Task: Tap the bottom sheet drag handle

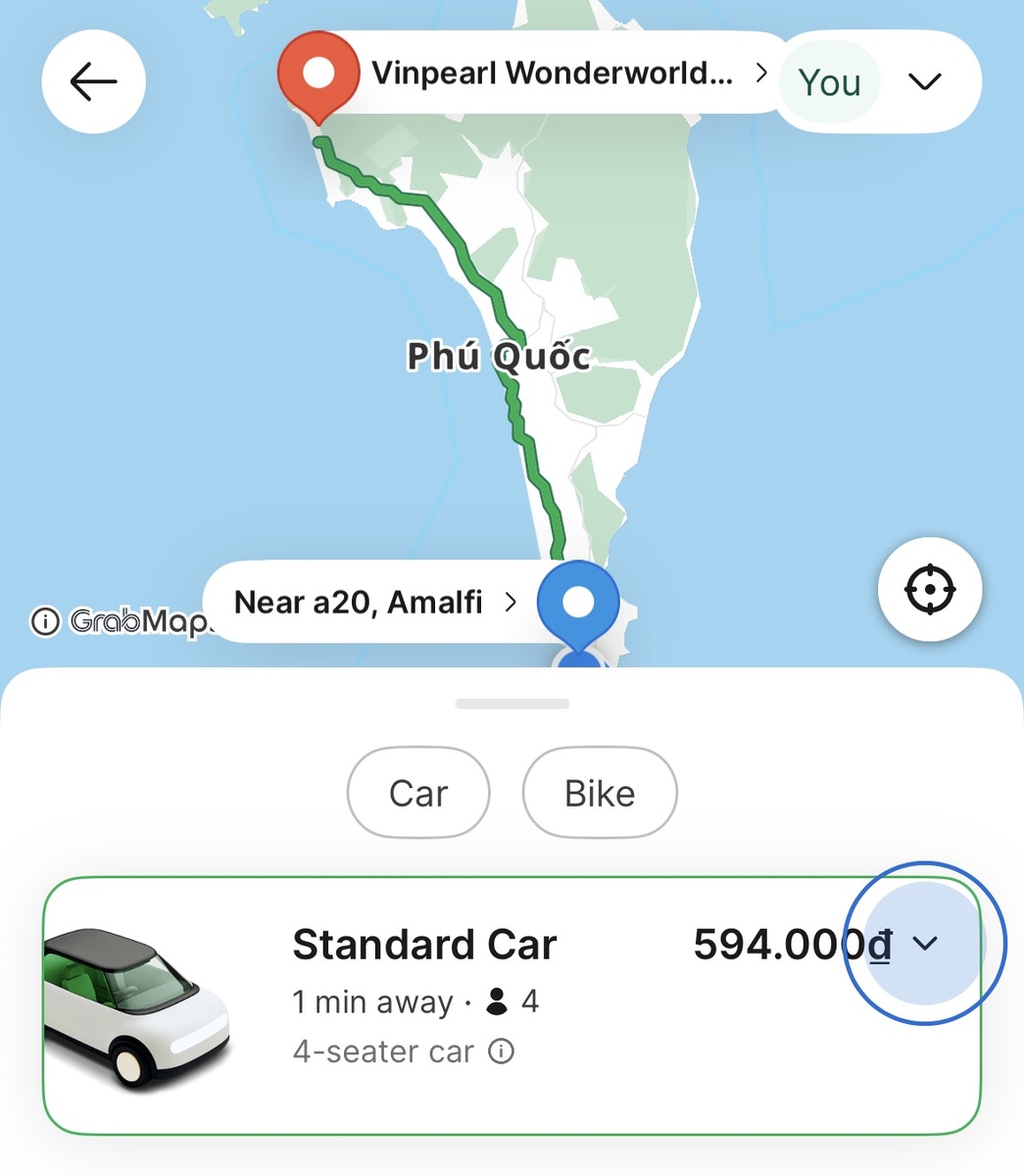Action: [512, 703]
